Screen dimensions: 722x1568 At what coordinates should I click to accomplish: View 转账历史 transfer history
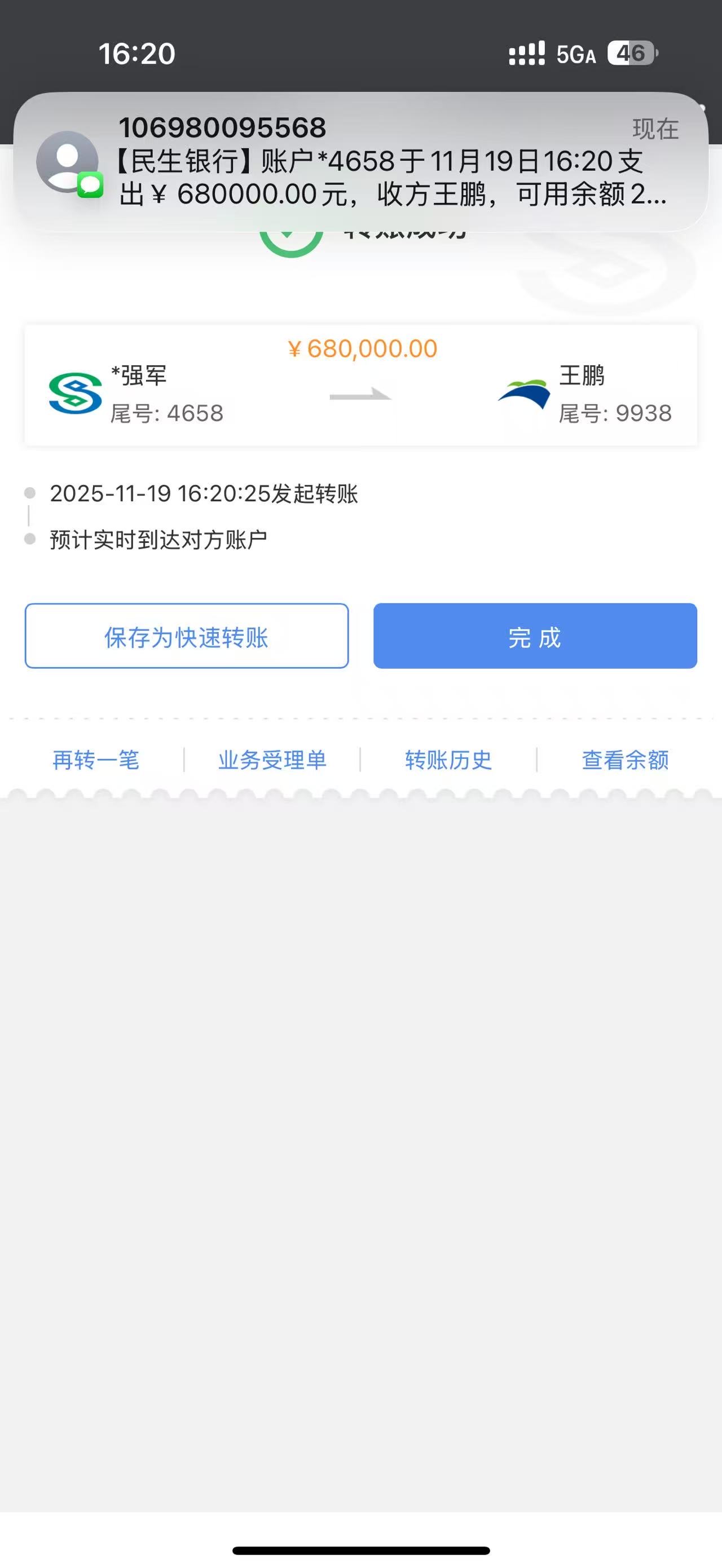point(448,760)
